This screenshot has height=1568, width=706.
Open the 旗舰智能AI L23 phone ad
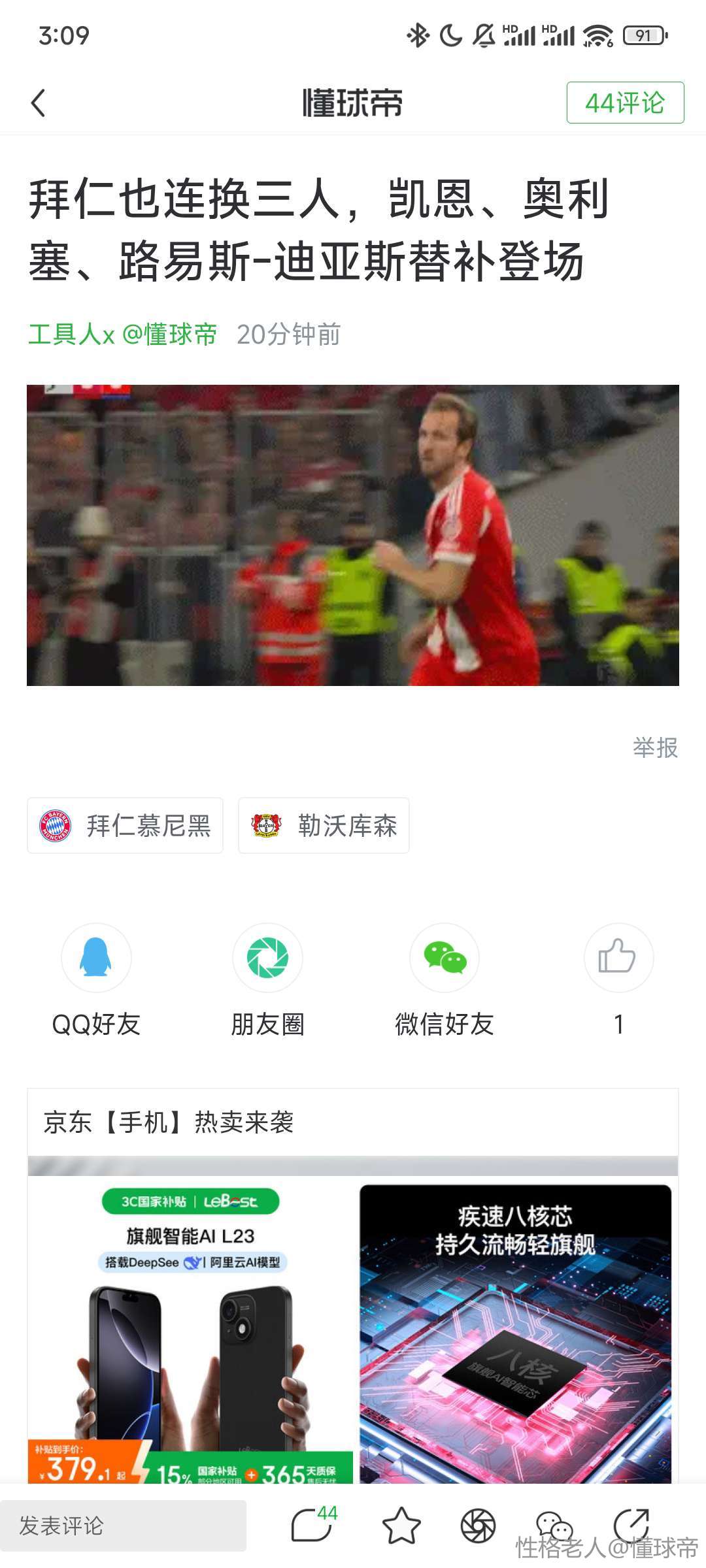click(x=191, y=1333)
